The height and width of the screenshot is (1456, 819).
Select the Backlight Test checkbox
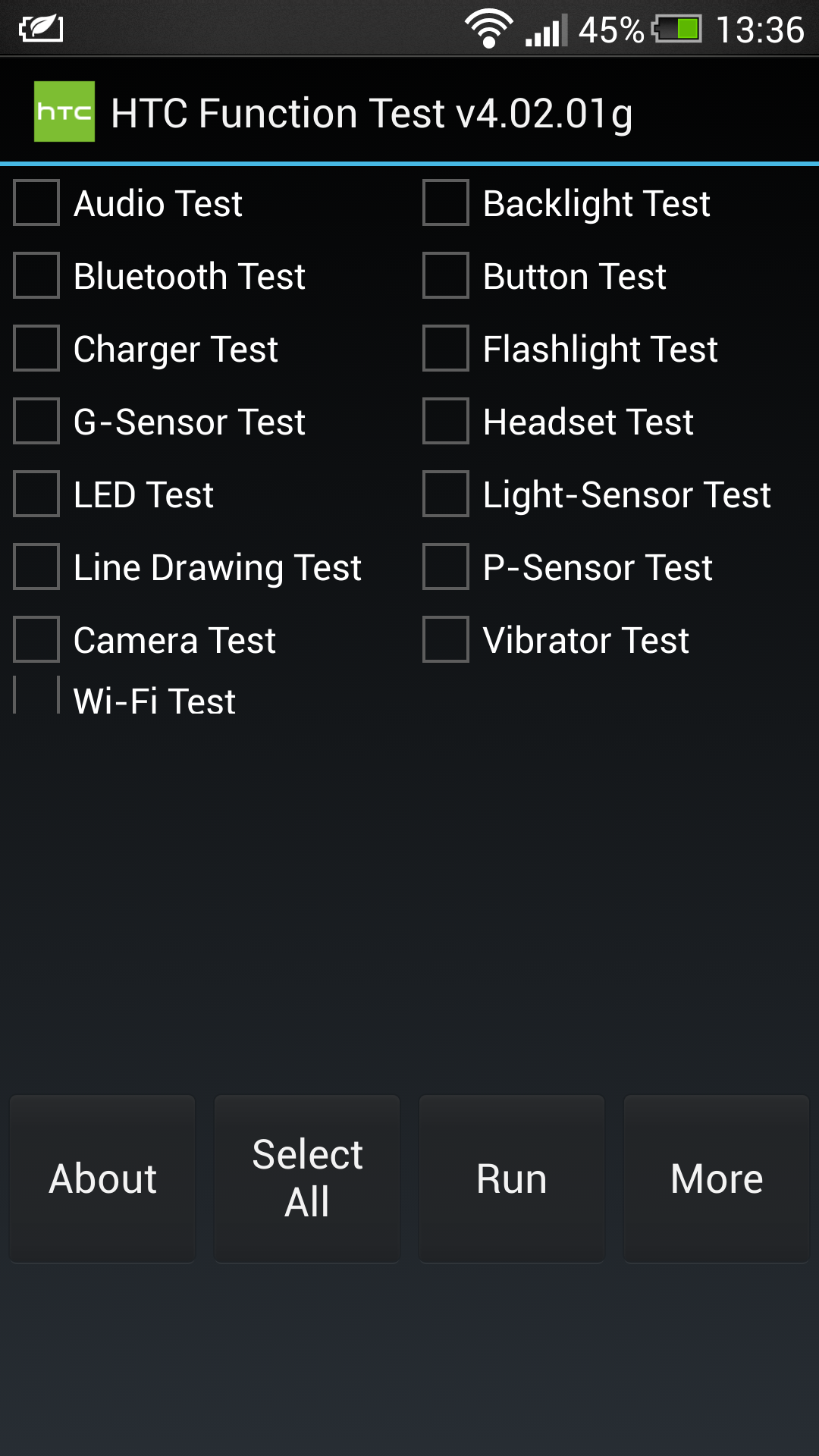tap(446, 202)
